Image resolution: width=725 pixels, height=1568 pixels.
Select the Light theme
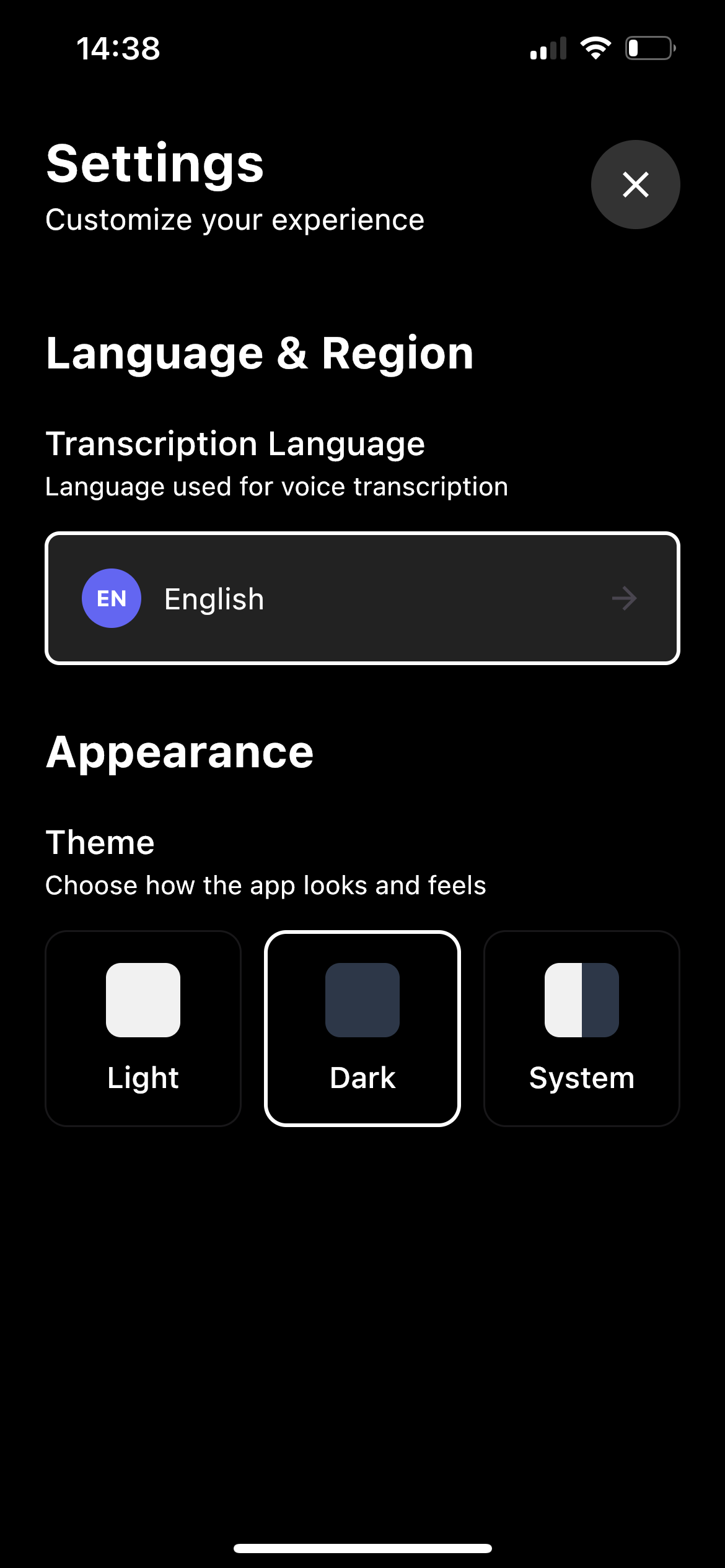[x=143, y=1028]
